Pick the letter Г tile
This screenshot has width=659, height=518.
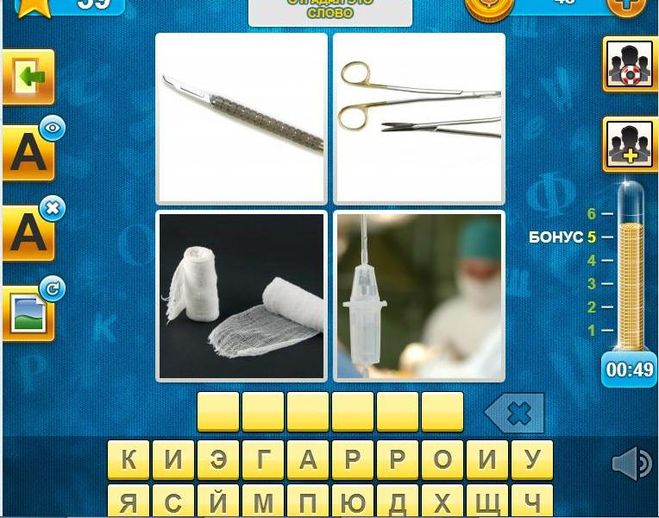point(261,462)
